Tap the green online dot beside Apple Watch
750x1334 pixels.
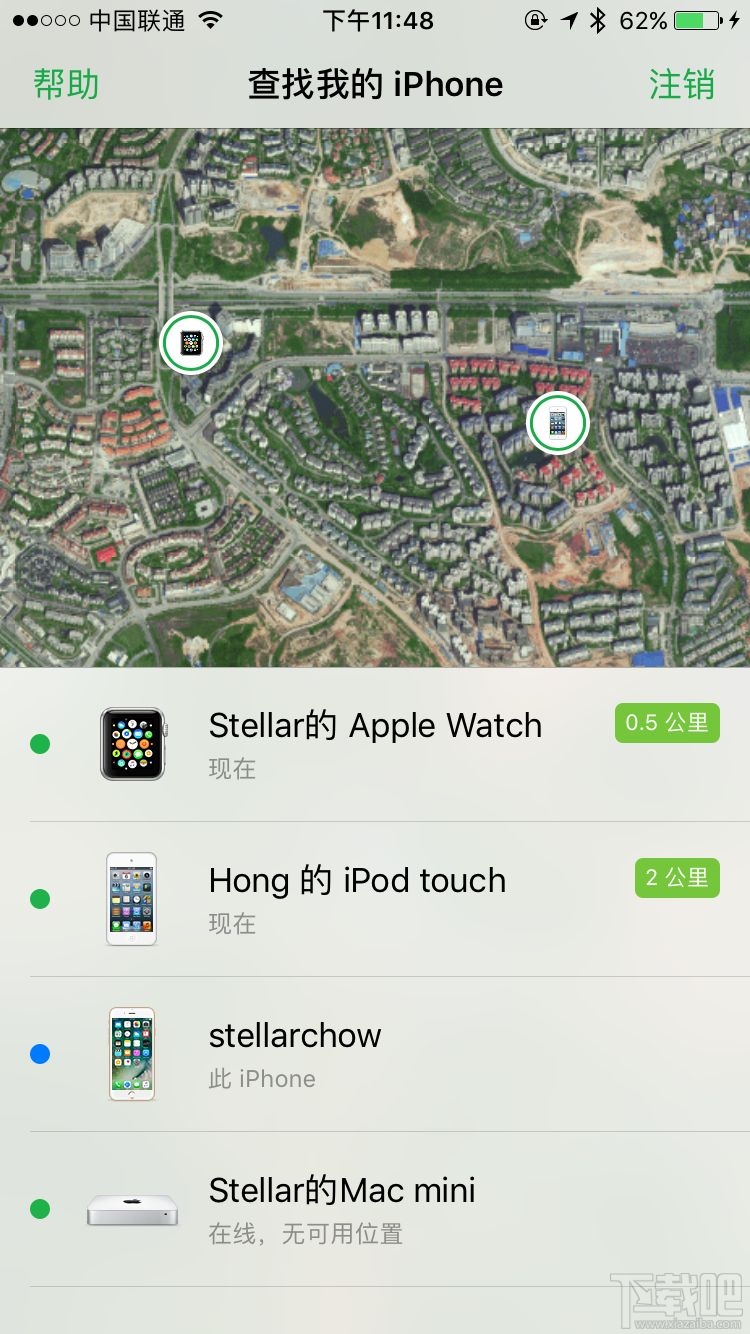[x=40, y=744]
